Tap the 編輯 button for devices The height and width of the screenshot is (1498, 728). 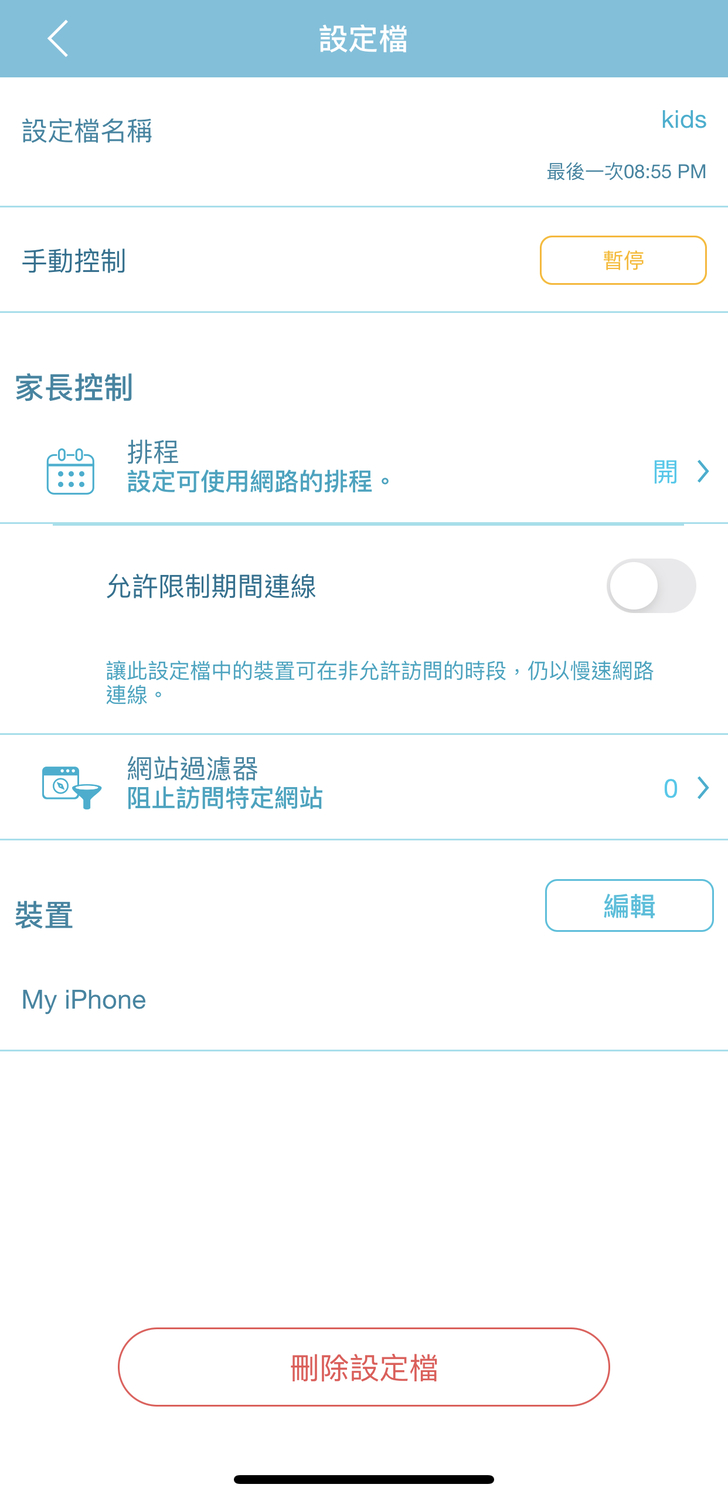pos(629,906)
